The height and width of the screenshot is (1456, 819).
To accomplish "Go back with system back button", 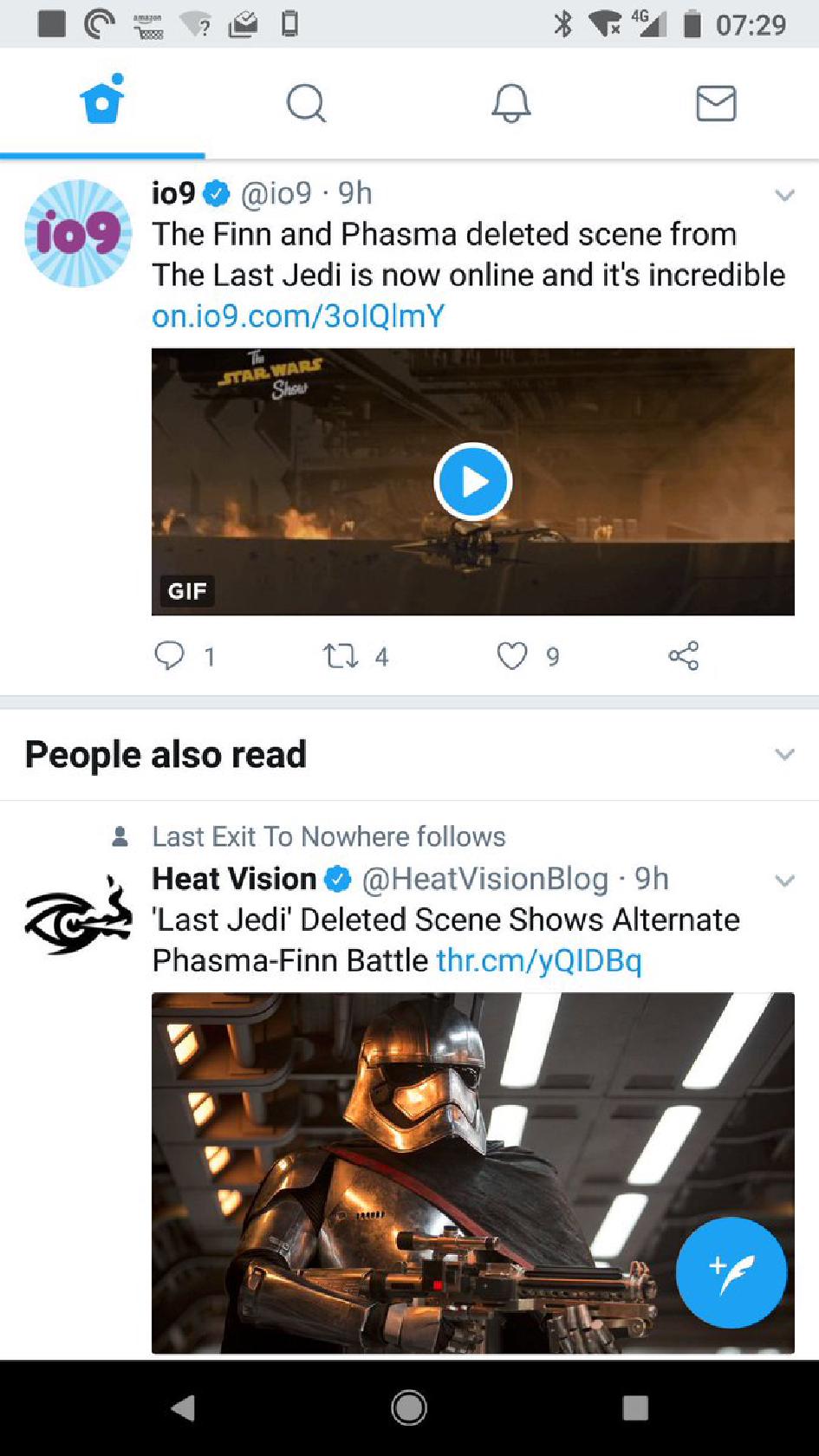I will tap(183, 1408).
